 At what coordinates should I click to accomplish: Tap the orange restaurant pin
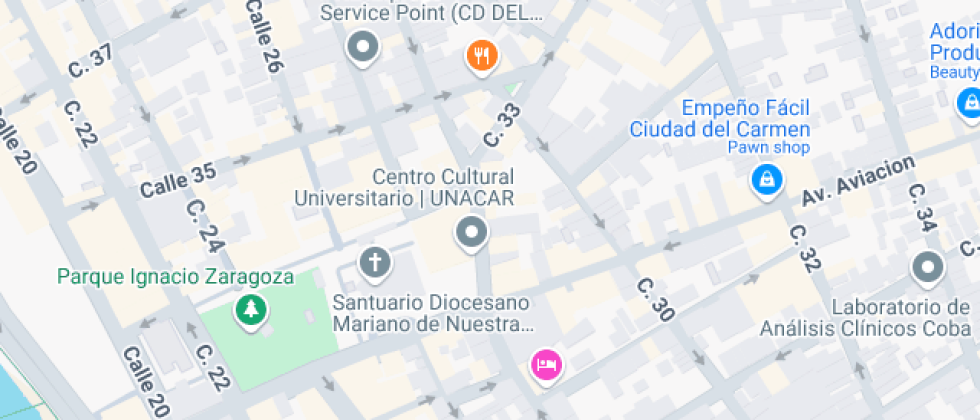point(483,56)
